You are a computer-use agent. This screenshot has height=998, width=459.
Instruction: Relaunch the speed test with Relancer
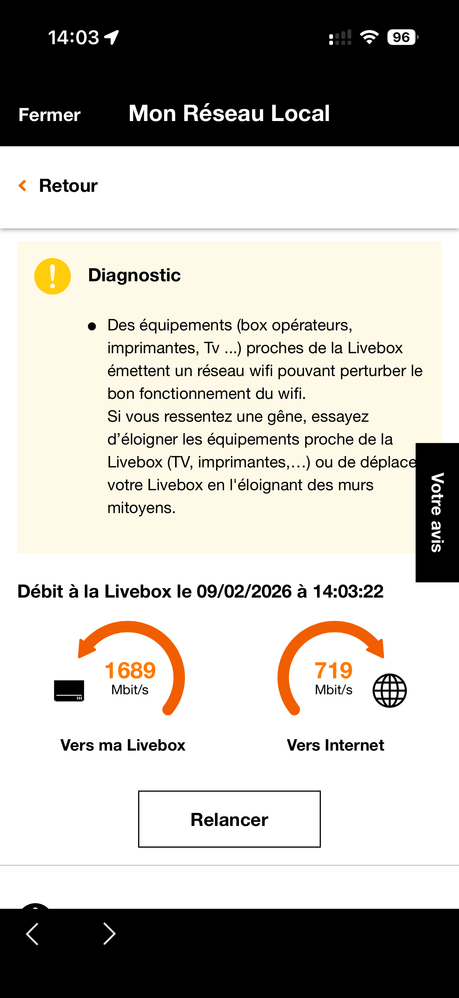pyautogui.click(x=229, y=819)
